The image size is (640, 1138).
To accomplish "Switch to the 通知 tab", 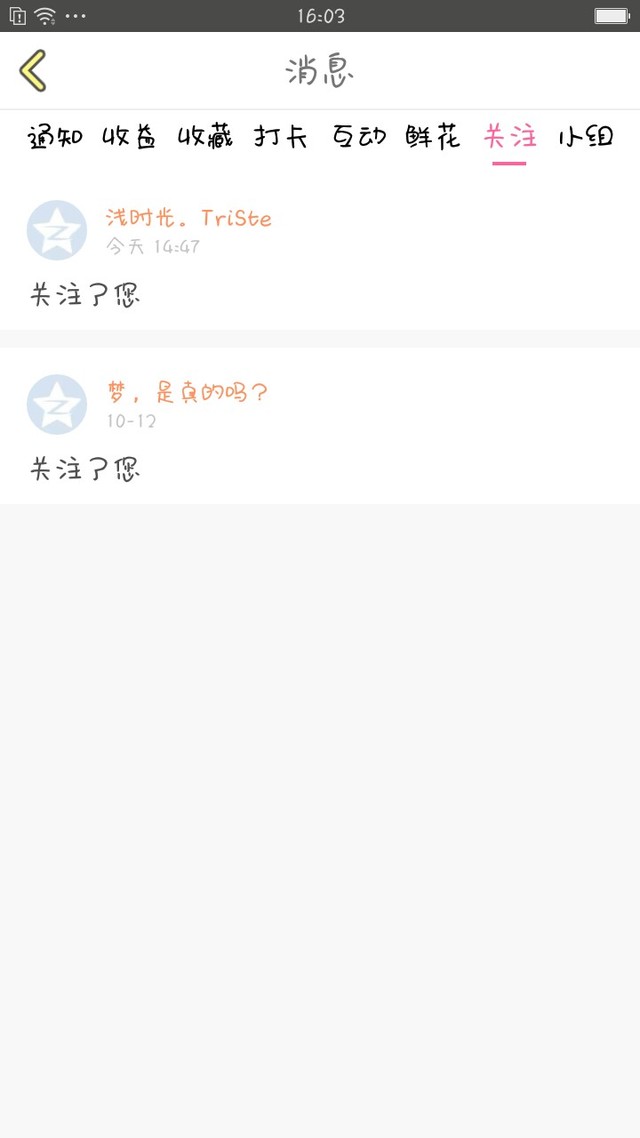I will click(x=56, y=136).
